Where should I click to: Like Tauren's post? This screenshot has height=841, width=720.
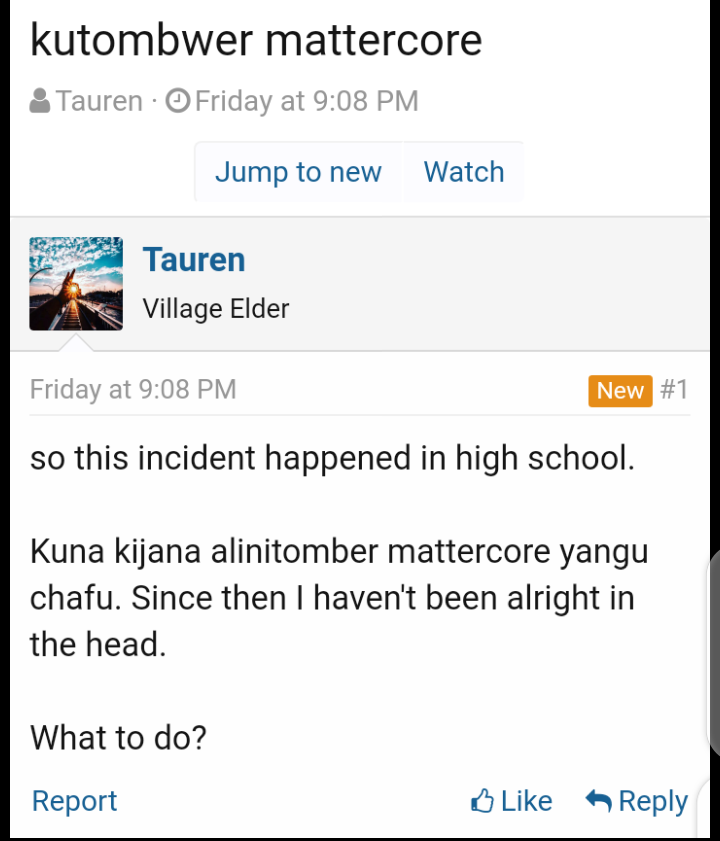(x=512, y=801)
